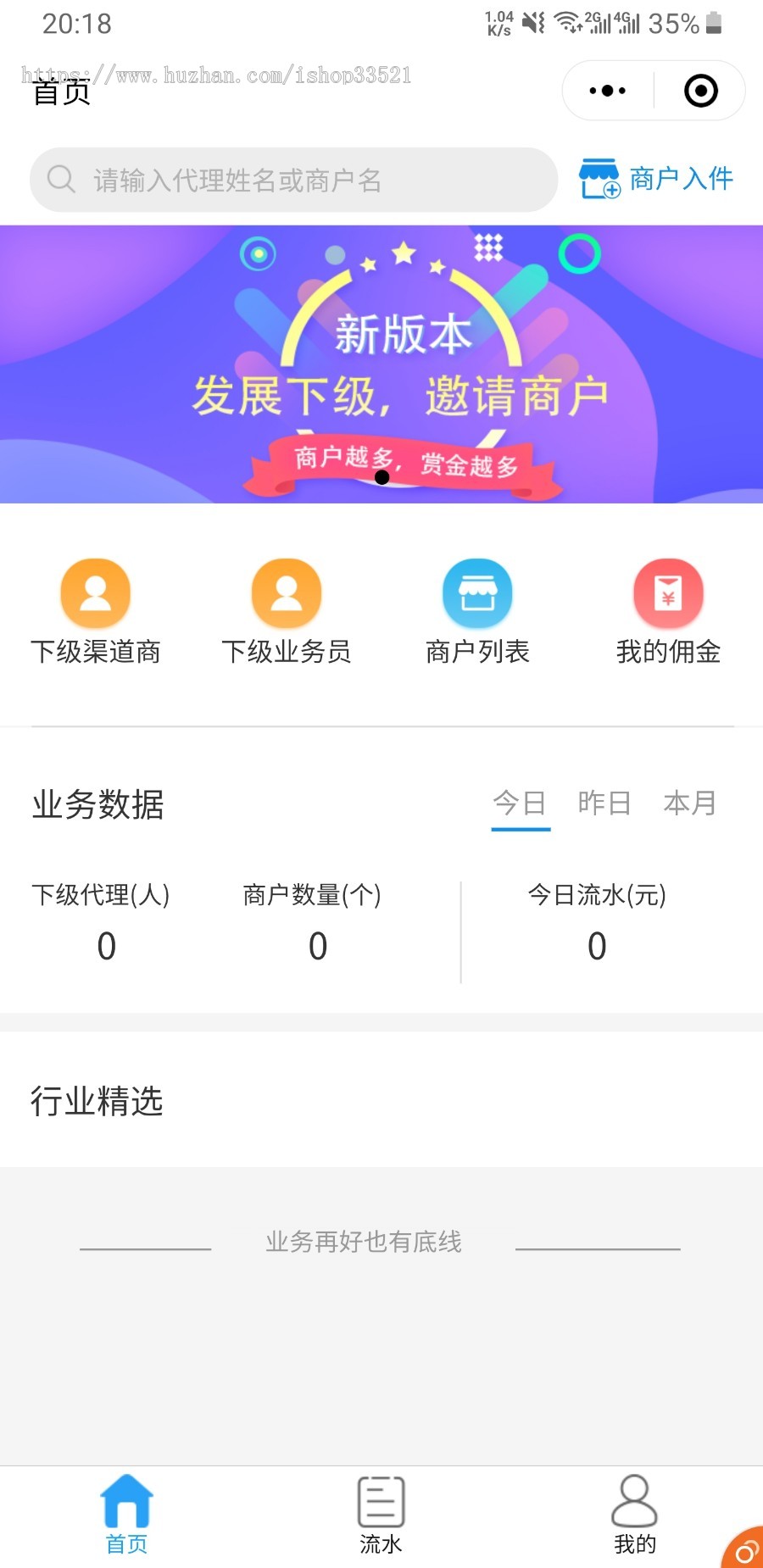This screenshot has width=763, height=1568.
Task: Open the 下级渠道商 icon
Action: (x=95, y=593)
